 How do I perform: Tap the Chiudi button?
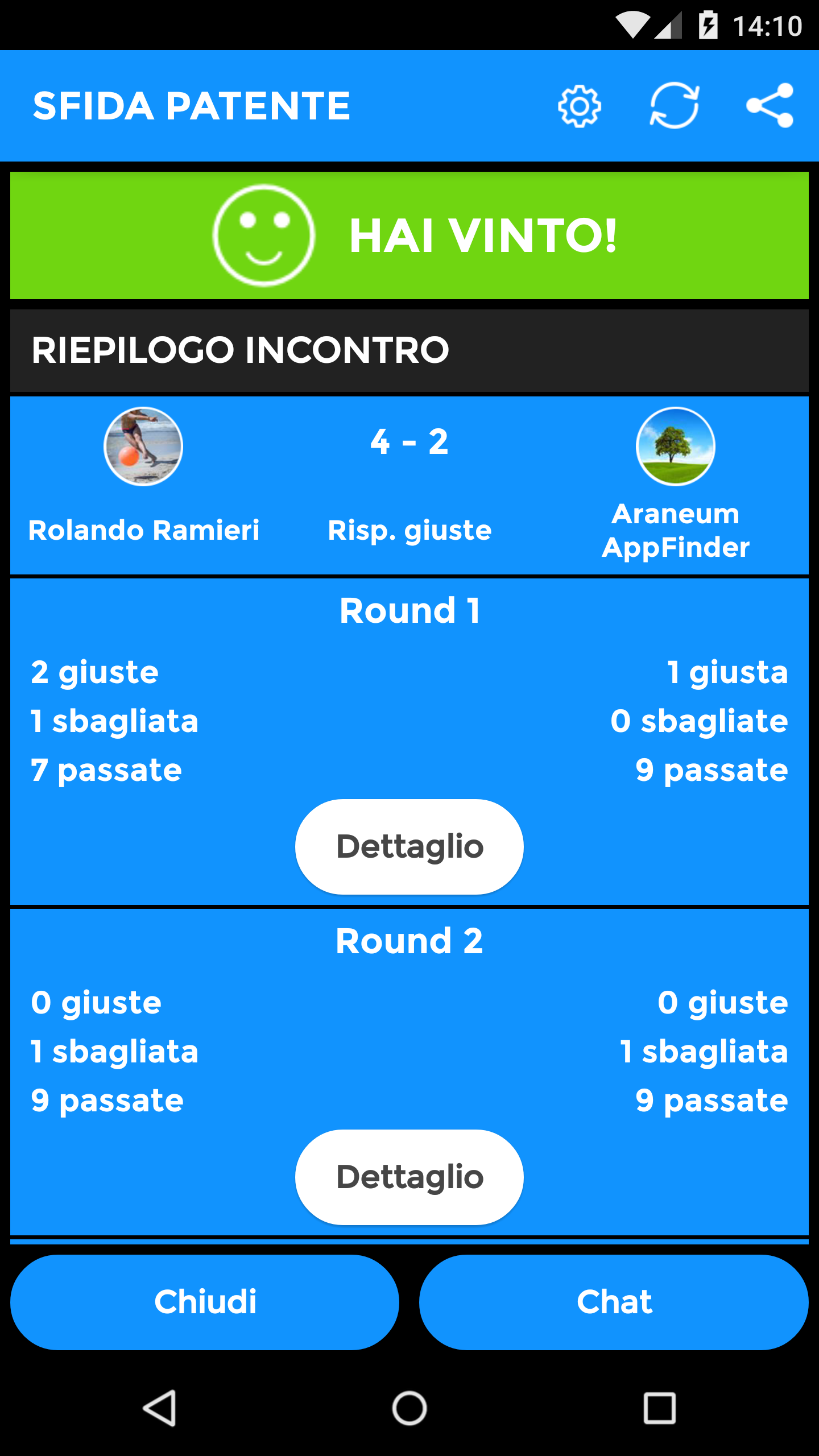tap(205, 1302)
